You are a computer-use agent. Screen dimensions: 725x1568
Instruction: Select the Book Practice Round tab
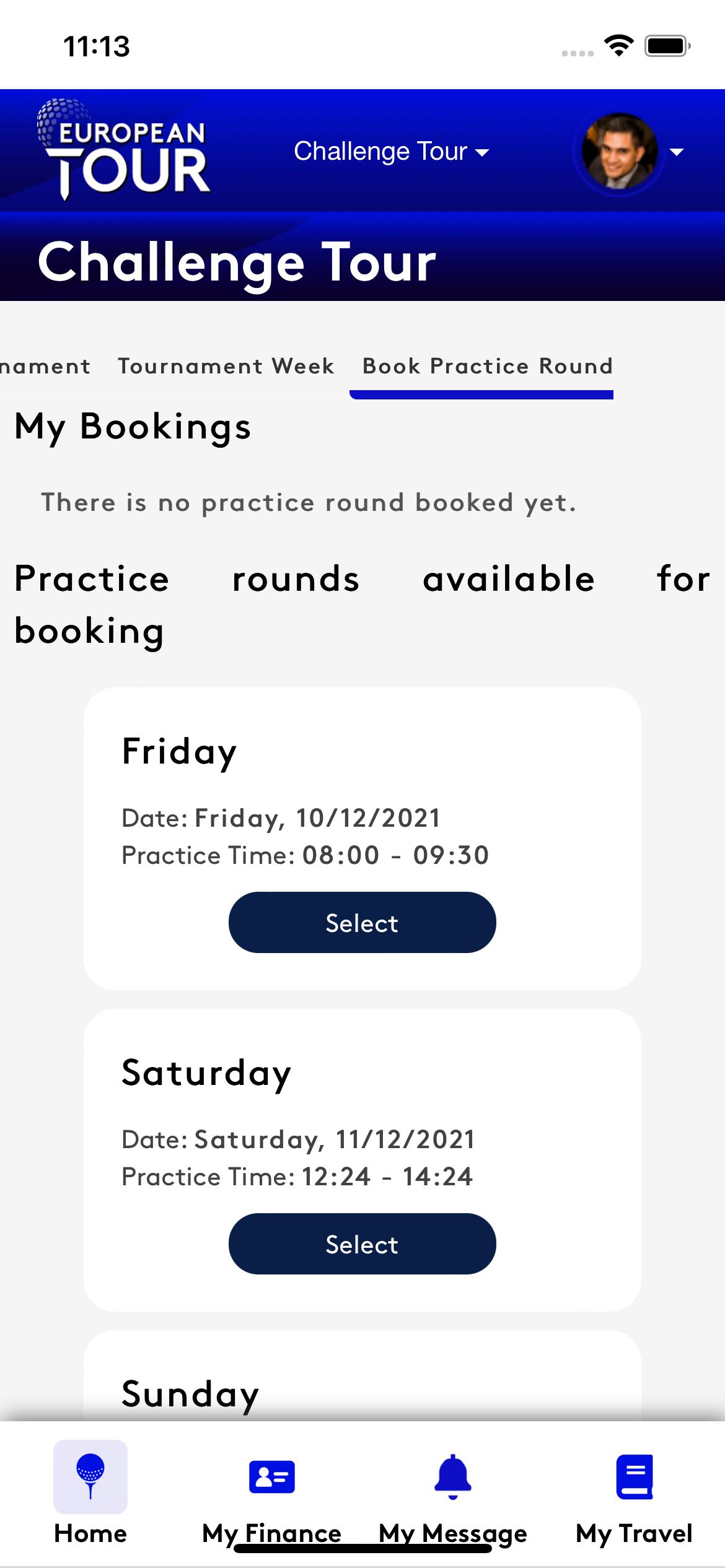(488, 366)
